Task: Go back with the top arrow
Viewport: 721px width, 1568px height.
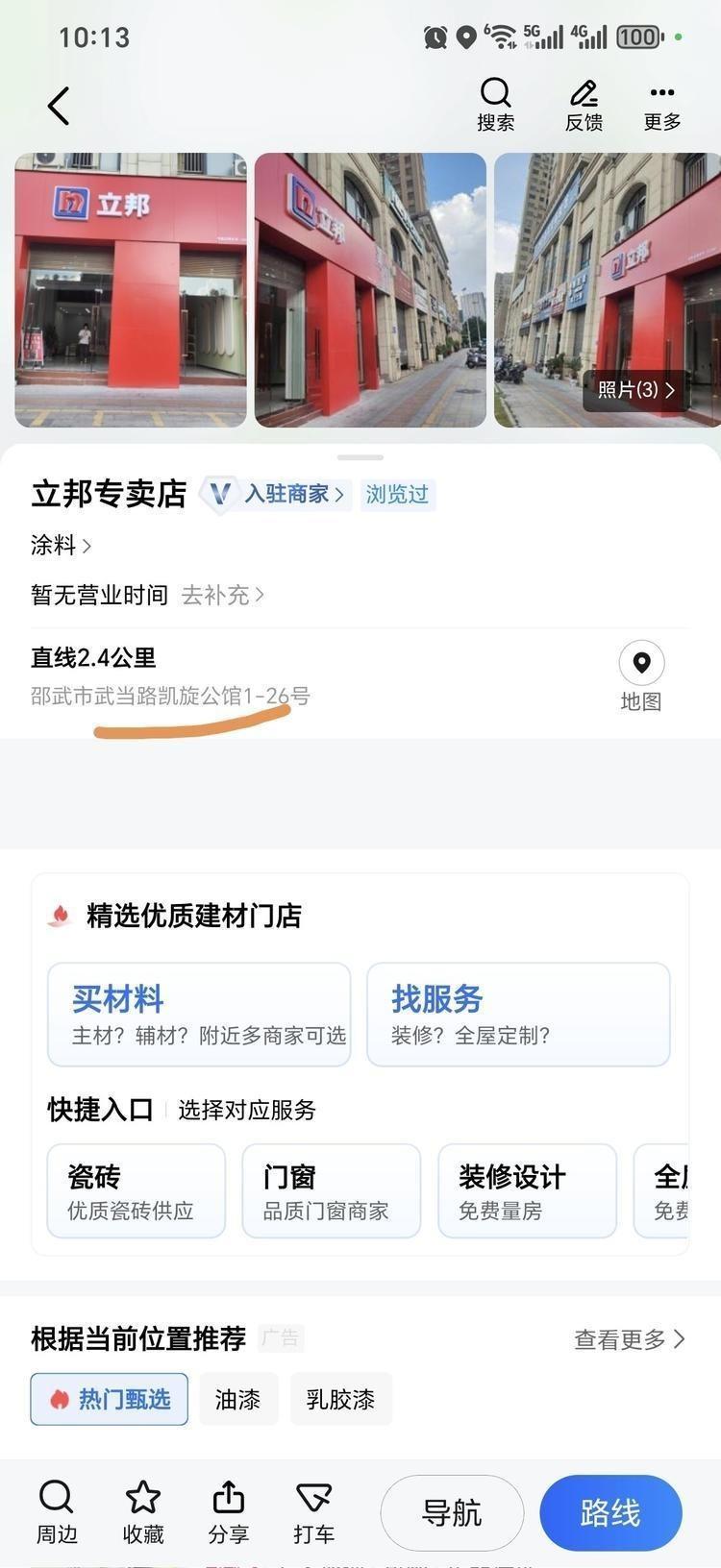Action: tap(59, 106)
